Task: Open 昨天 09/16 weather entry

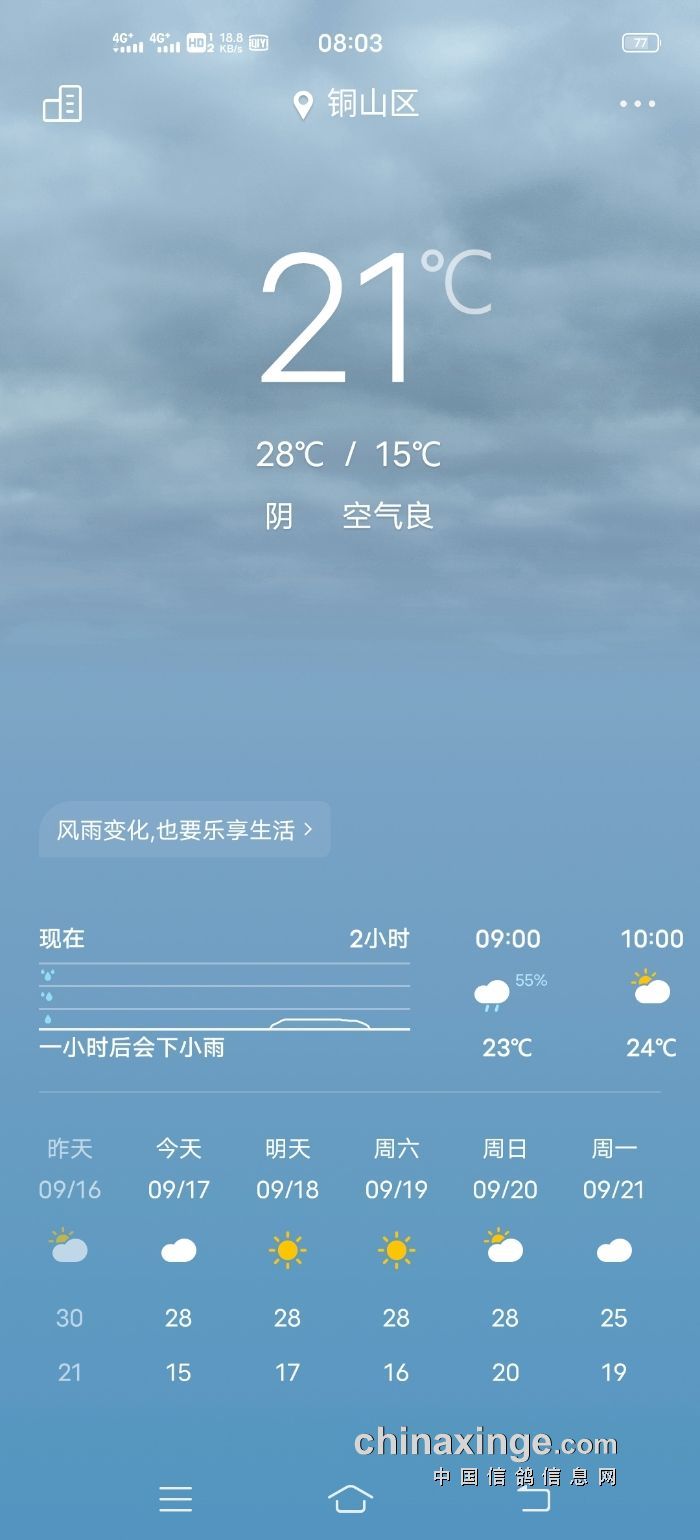Action: point(69,1260)
